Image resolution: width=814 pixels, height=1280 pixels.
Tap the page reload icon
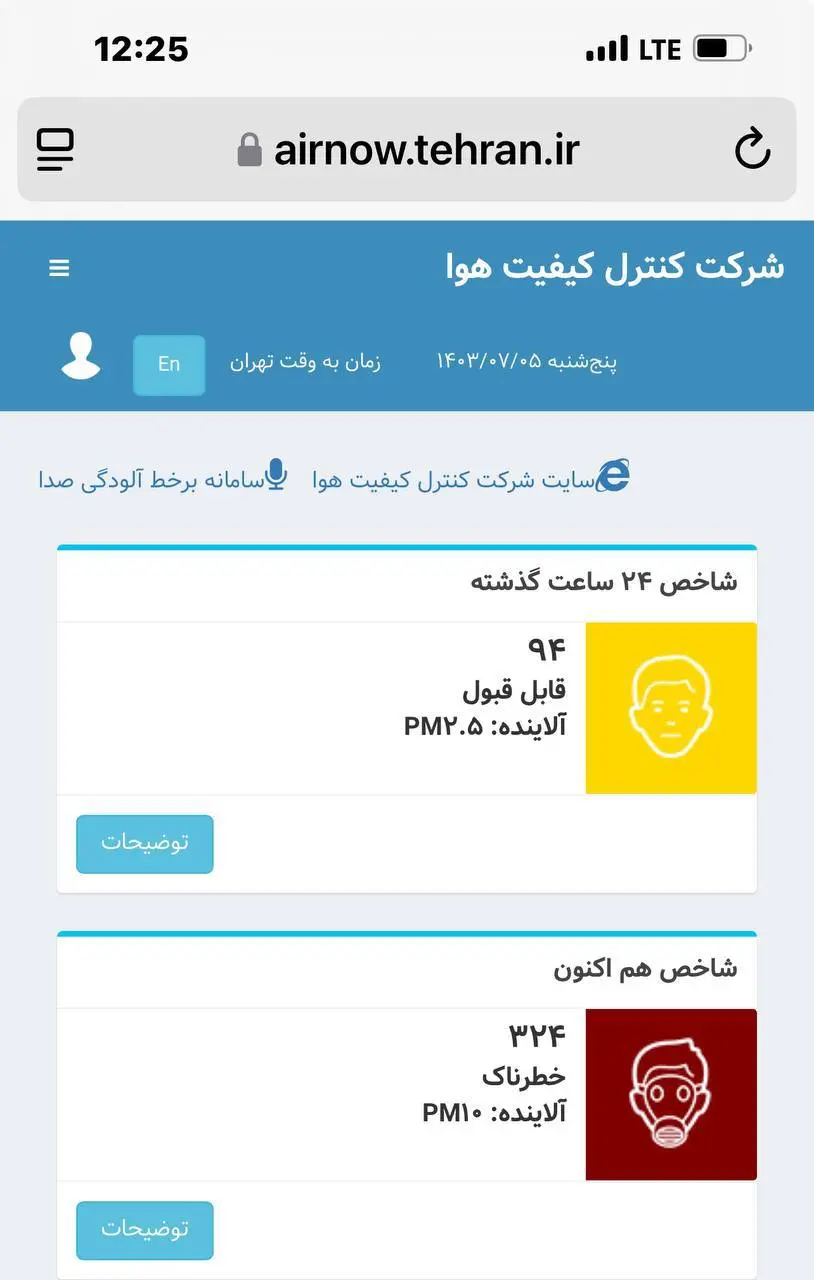pos(752,148)
